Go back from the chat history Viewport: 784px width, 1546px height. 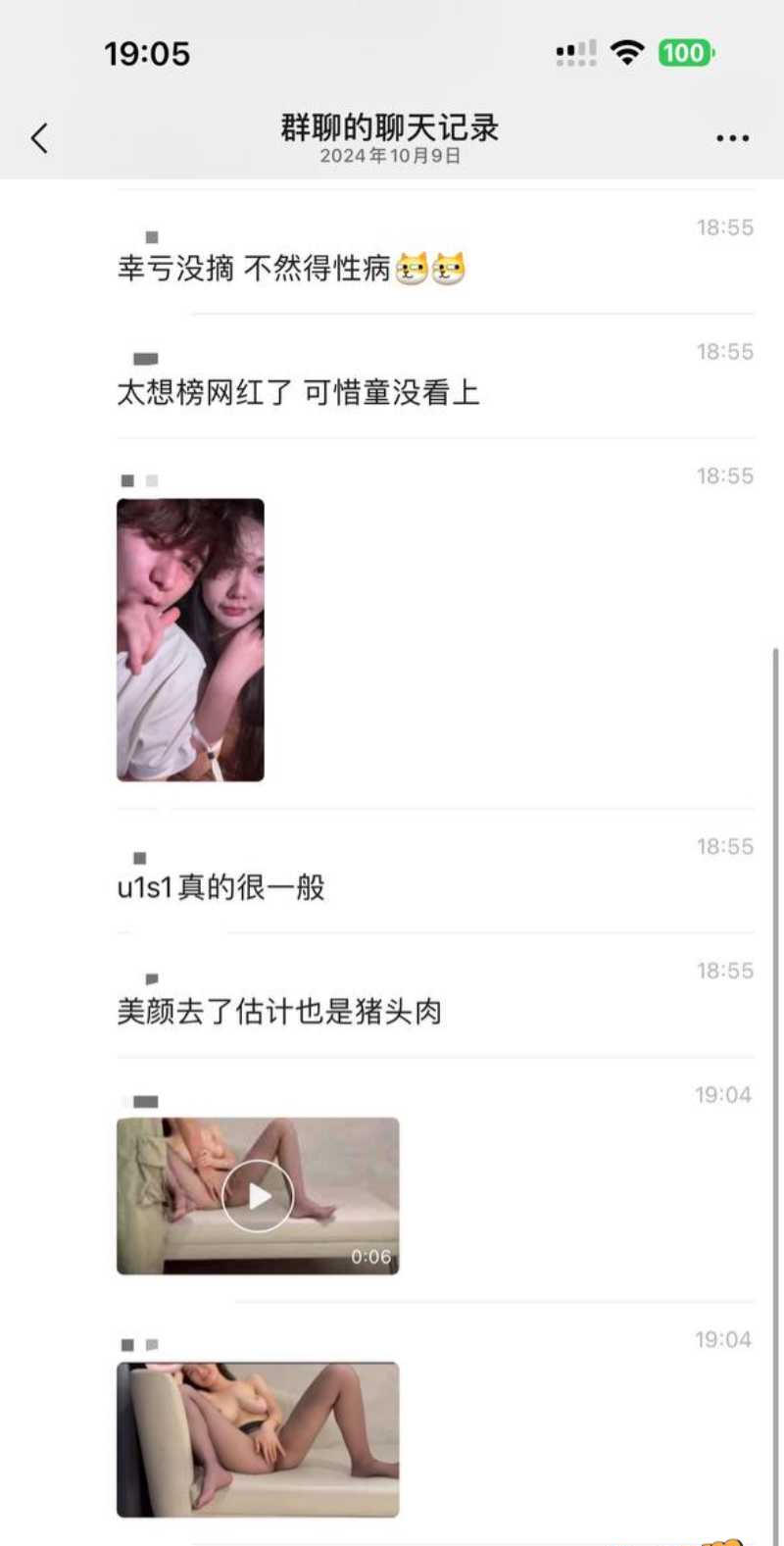pyautogui.click(x=39, y=138)
